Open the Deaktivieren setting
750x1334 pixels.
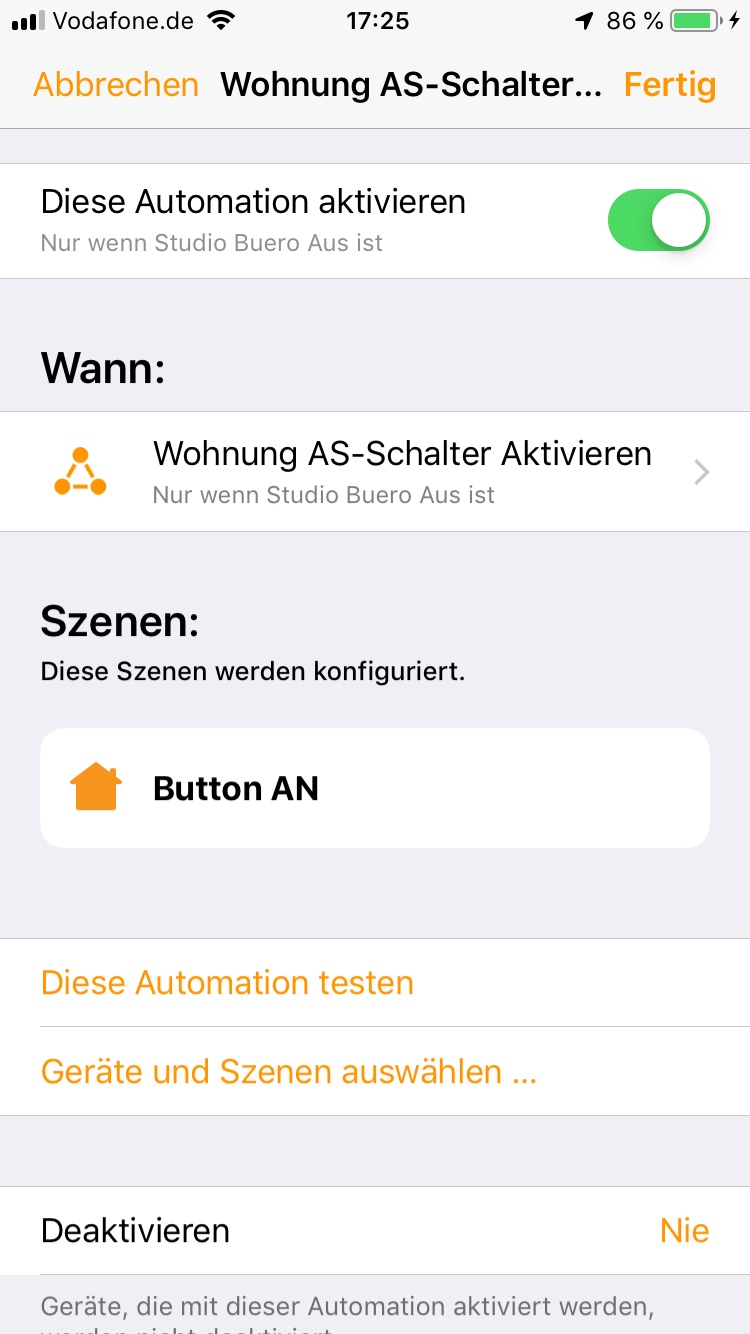click(375, 1230)
